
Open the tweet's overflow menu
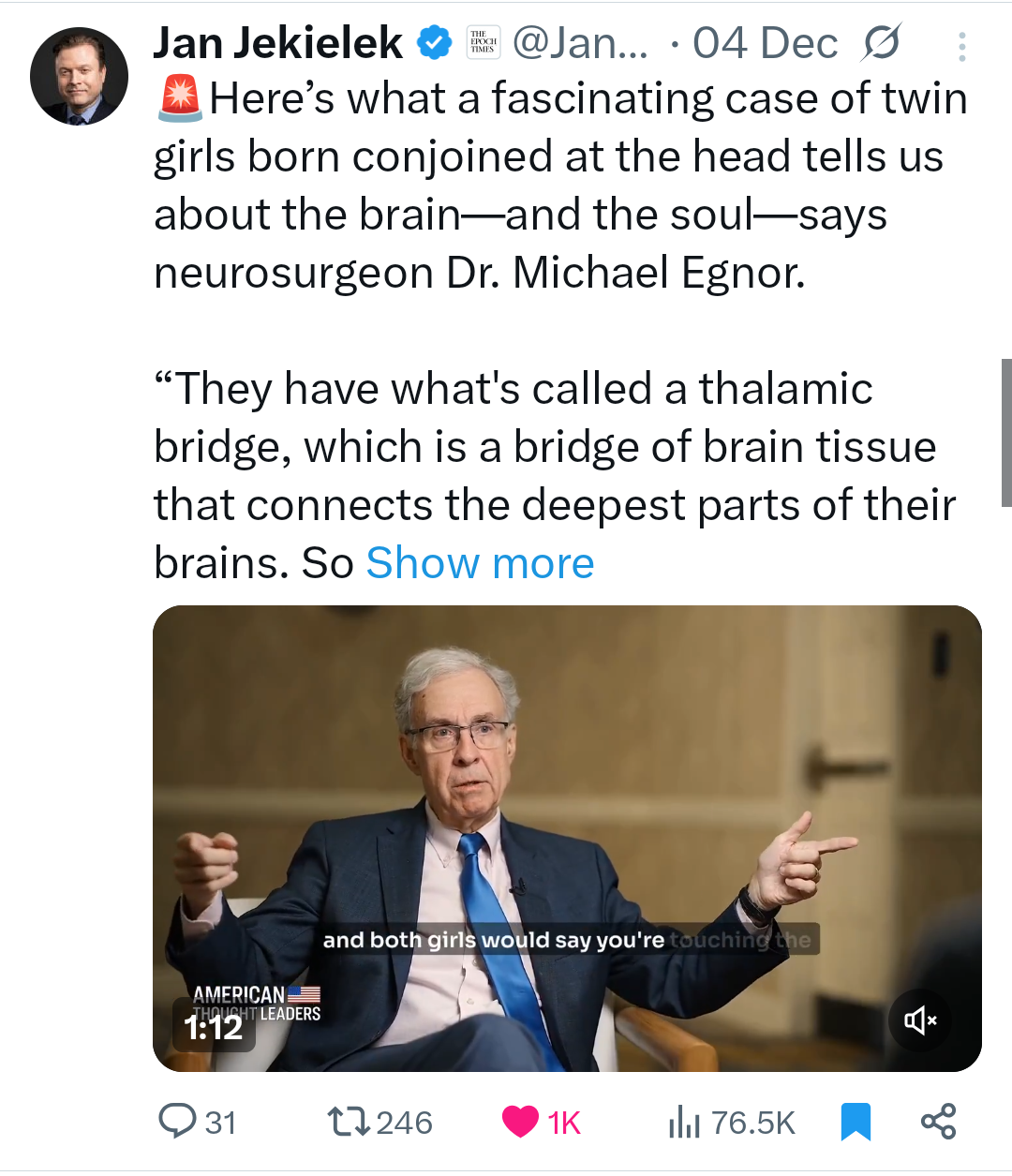click(961, 47)
